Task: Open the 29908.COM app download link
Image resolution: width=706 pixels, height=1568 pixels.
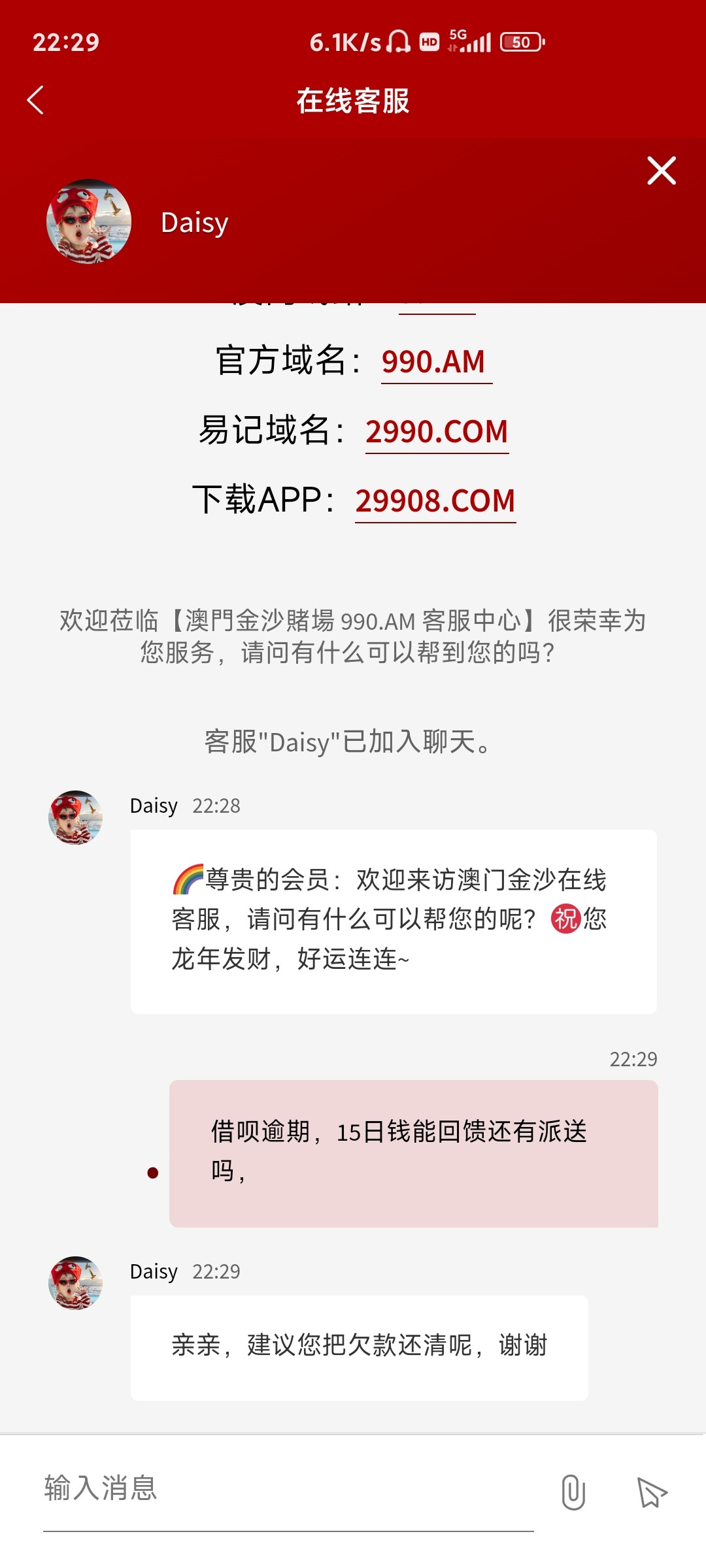Action: click(435, 501)
